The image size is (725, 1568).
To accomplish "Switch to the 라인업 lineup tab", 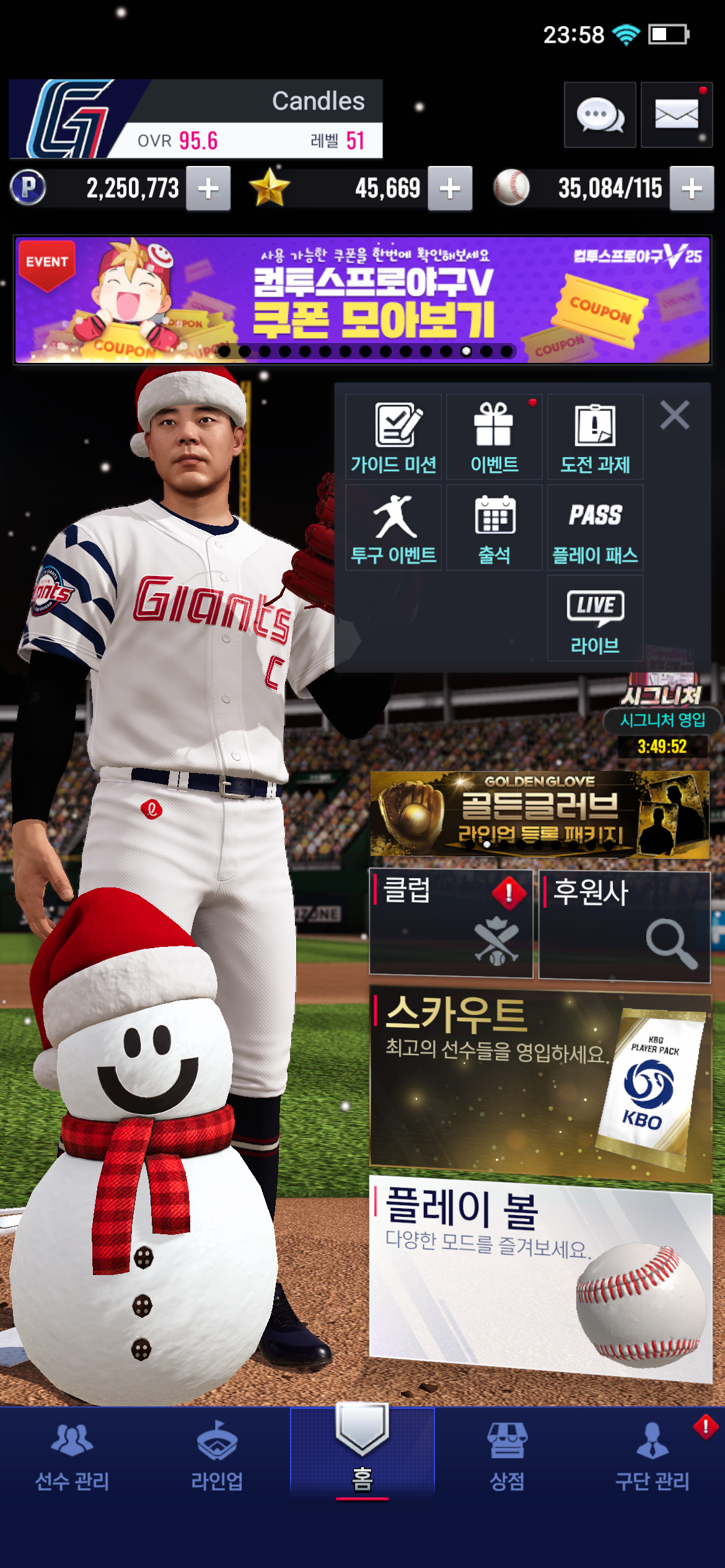I will coord(217,1455).
